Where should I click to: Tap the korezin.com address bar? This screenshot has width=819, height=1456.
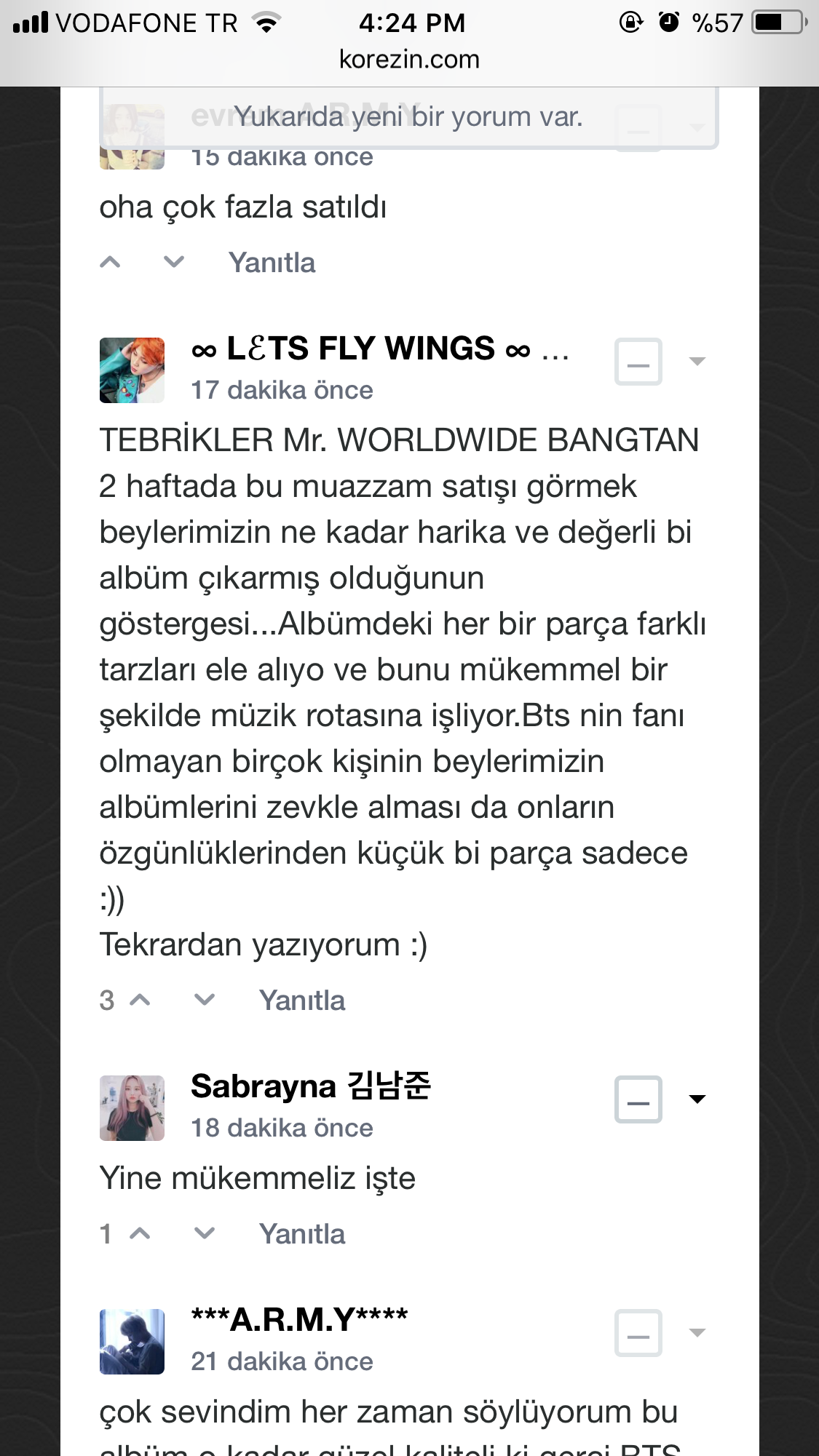(409, 60)
